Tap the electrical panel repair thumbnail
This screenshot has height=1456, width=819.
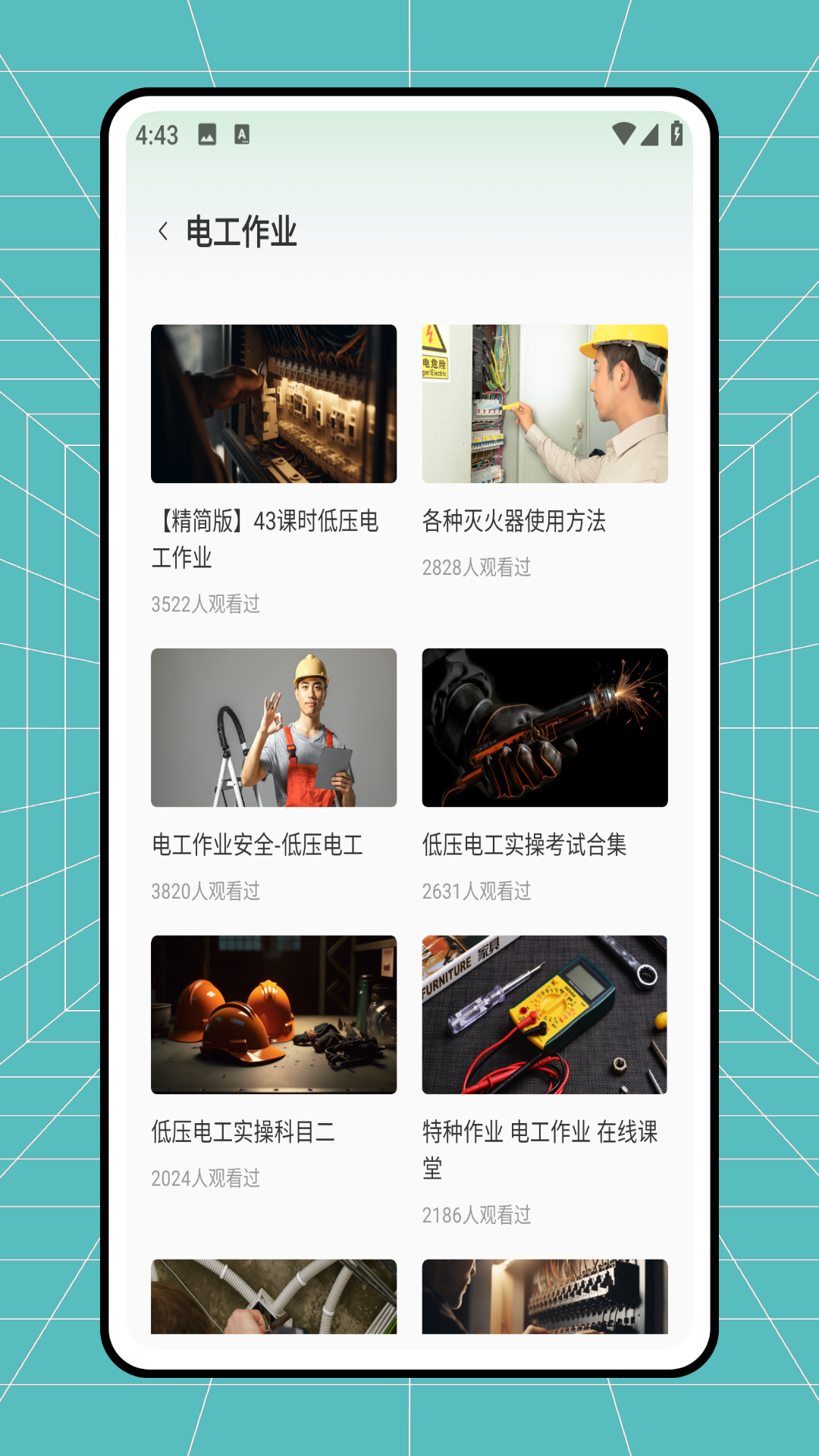275,405
